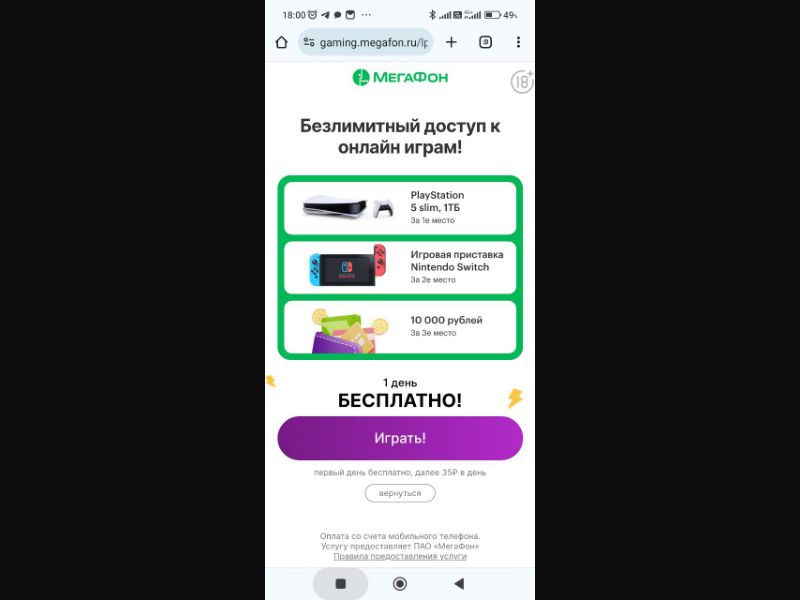
Task: Open the browser overflow menu
Action: pos(518,43)
